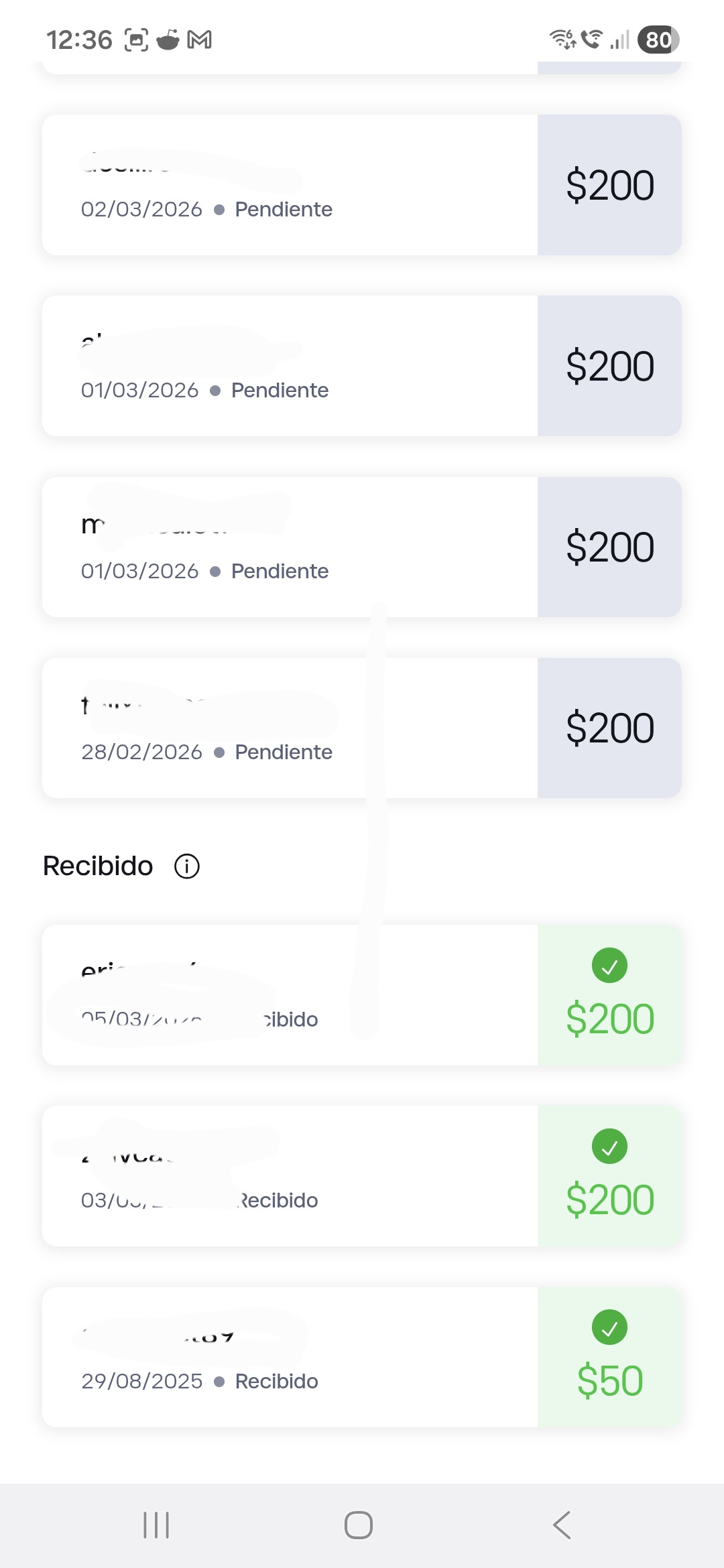Open the pending $200 entry dated 28/02/2026
This screenshot has width=724, height=1568.
(x=361, y=728)
